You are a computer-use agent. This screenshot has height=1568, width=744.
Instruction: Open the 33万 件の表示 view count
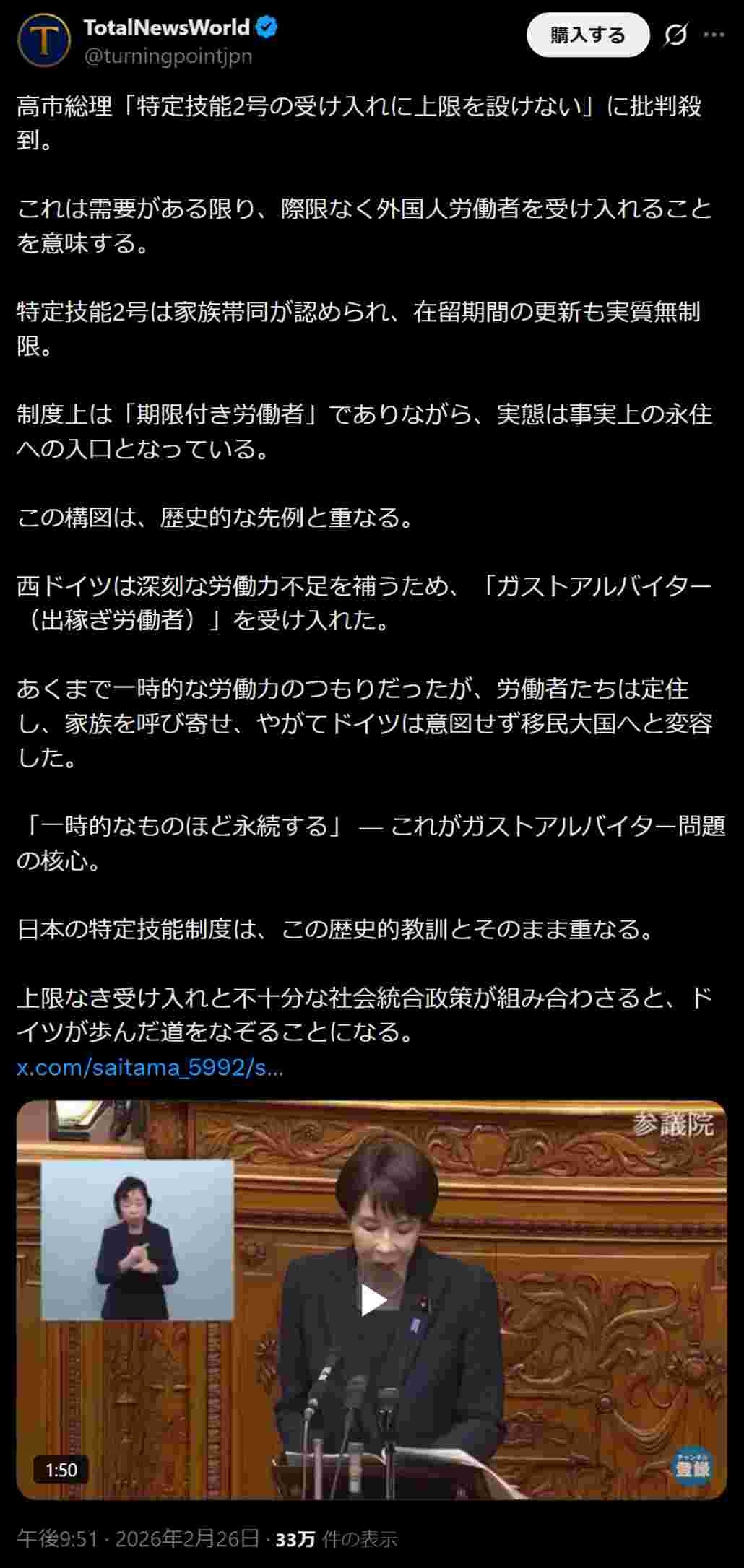coord(336,1539)
